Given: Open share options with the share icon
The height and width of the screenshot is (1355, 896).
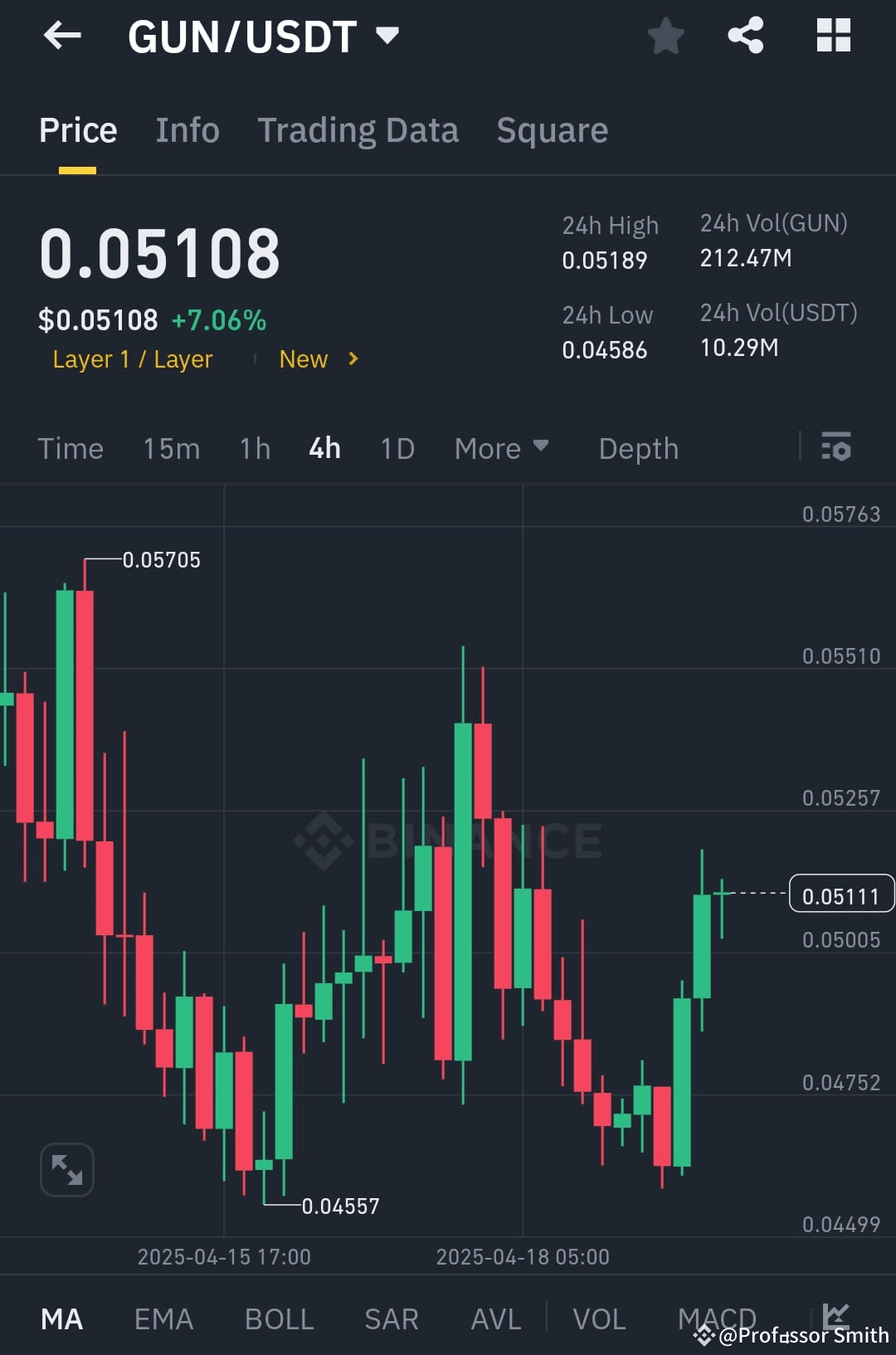Looking at the screenshot, I should point(745,35).
